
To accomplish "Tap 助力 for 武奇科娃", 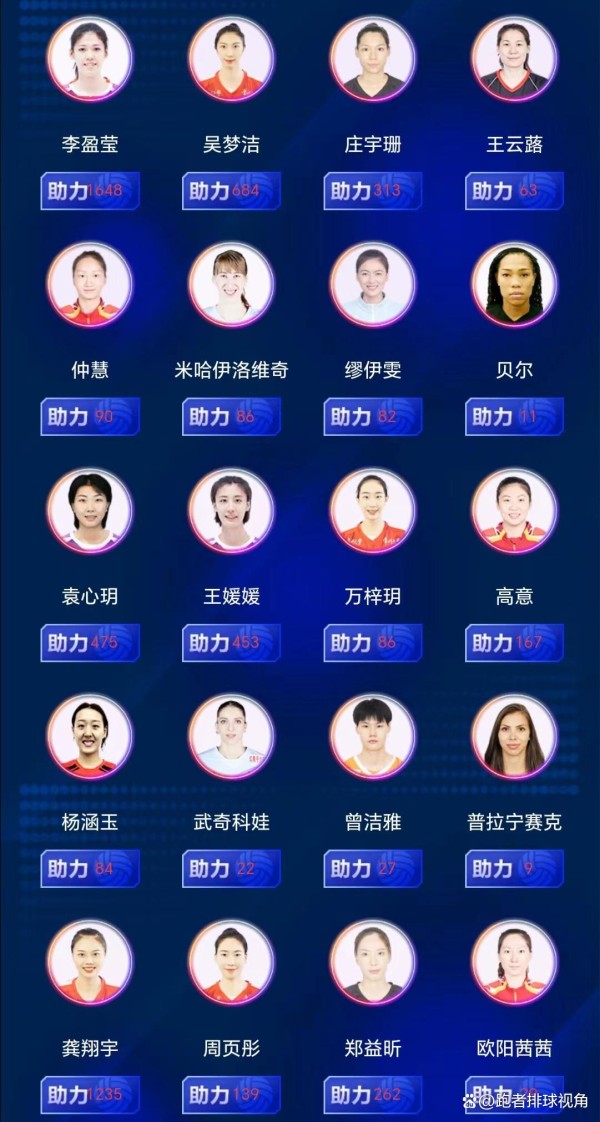I will (232, 869).
